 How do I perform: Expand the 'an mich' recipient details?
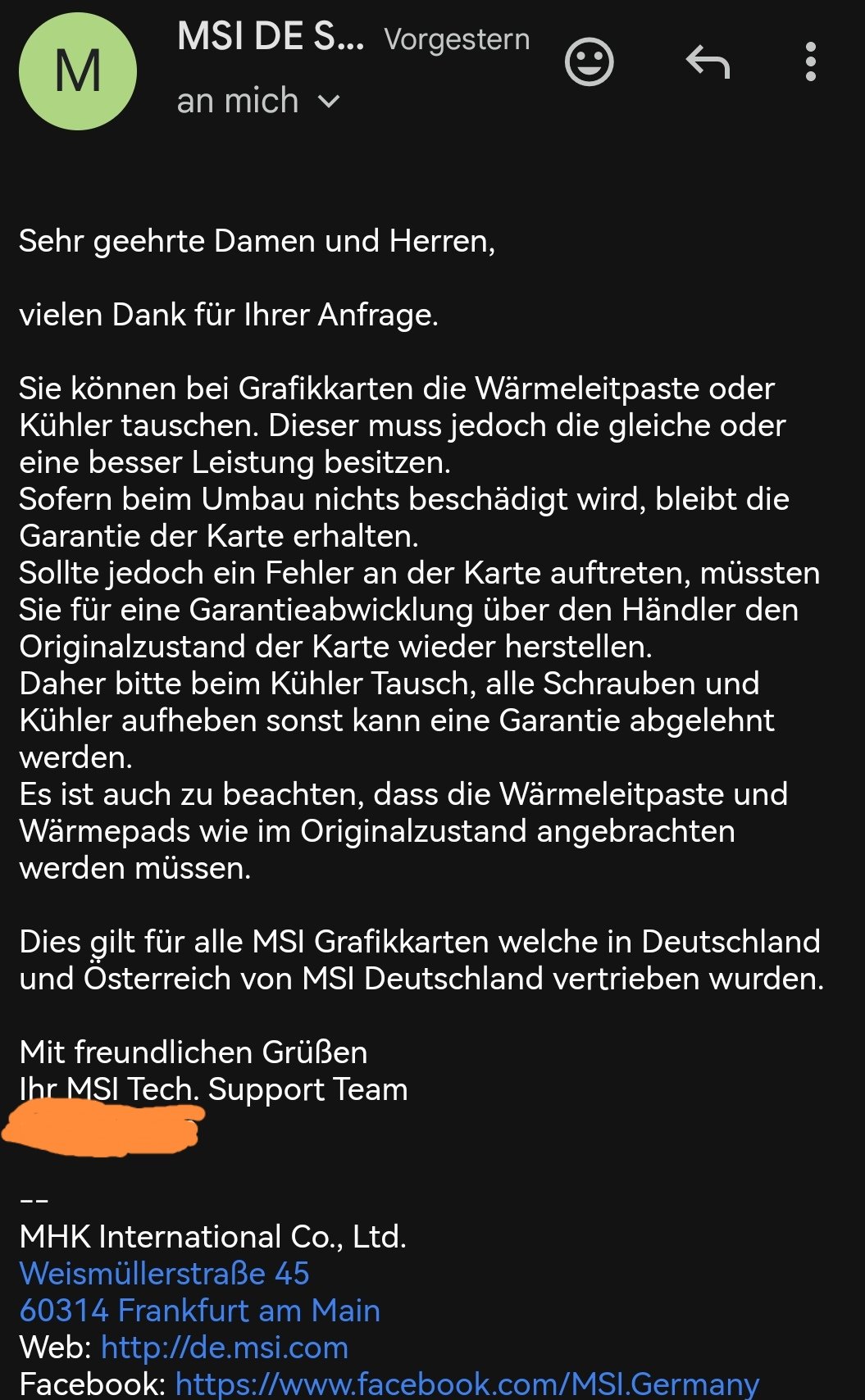click(328, 102)
